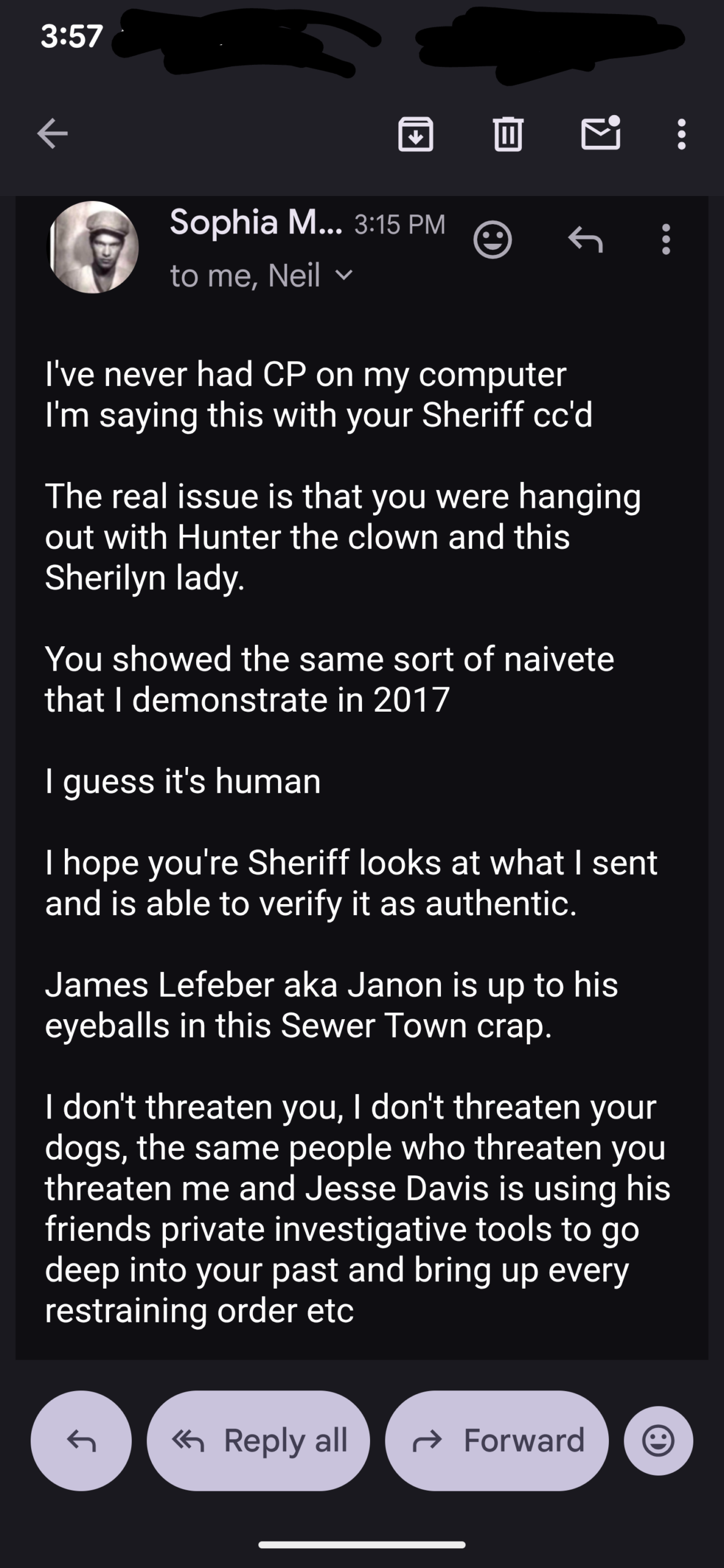The image size is (724, 1568).
Task: Archive this email
Action: click(x=416, y=134)
